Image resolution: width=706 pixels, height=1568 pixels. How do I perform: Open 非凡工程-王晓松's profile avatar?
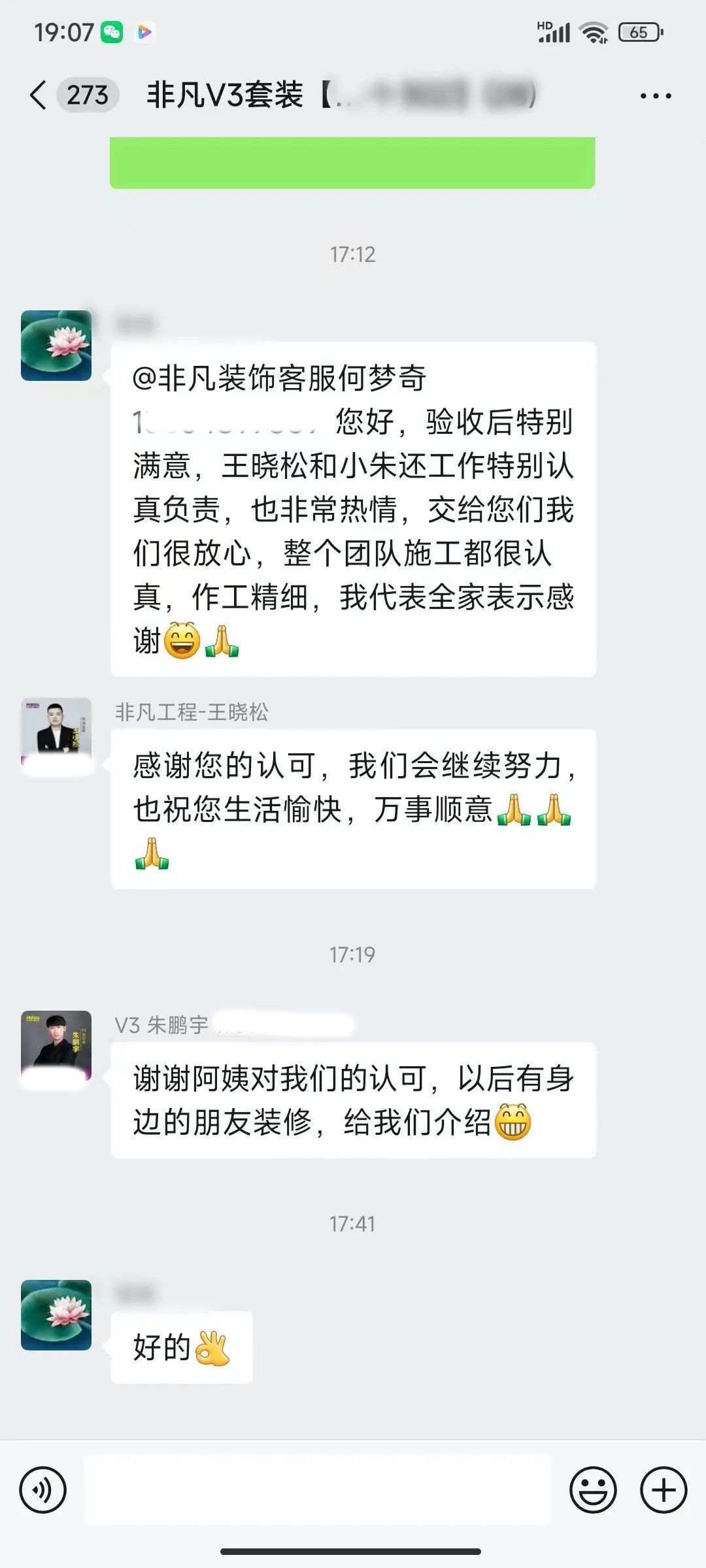(x=56, y=732)
